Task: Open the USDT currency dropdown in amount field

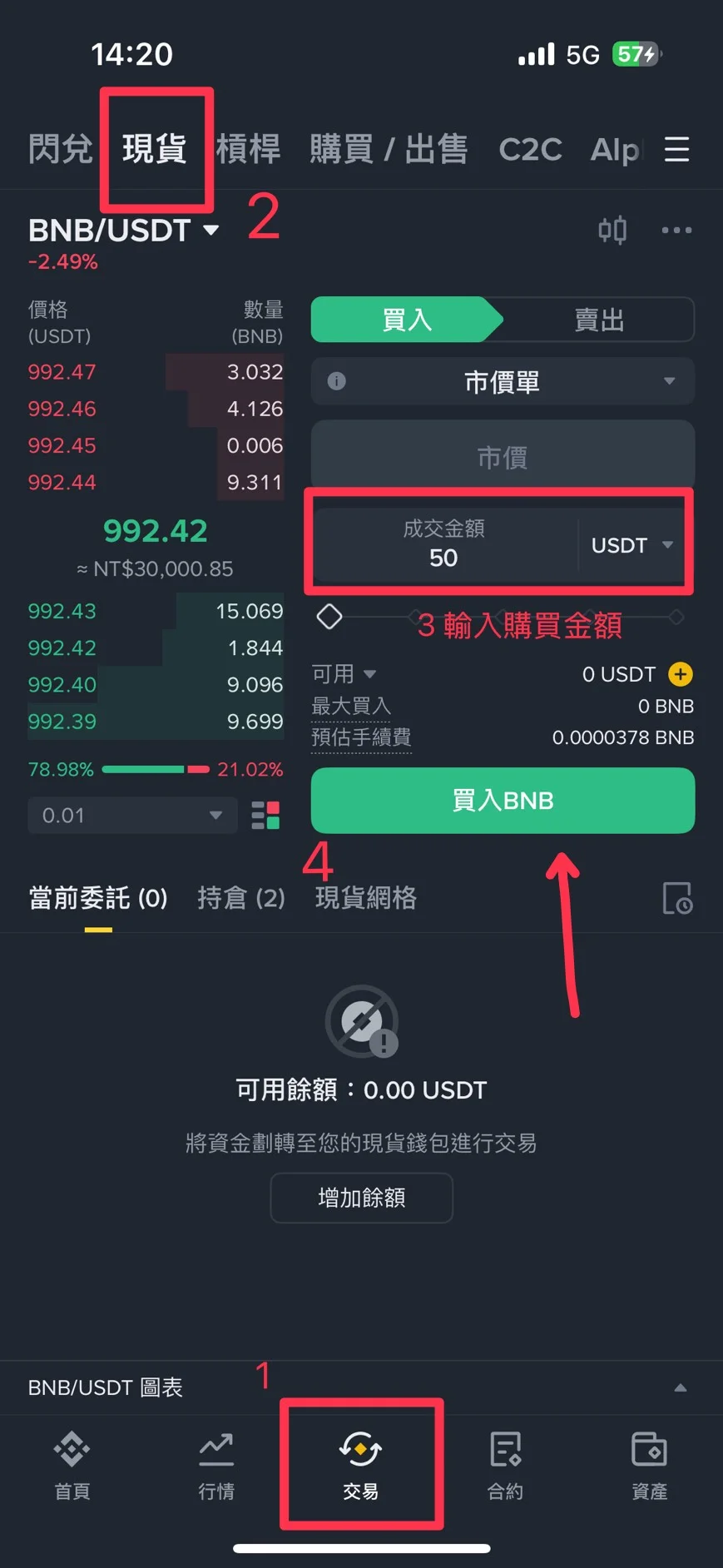Action: (x=631, y=545)
